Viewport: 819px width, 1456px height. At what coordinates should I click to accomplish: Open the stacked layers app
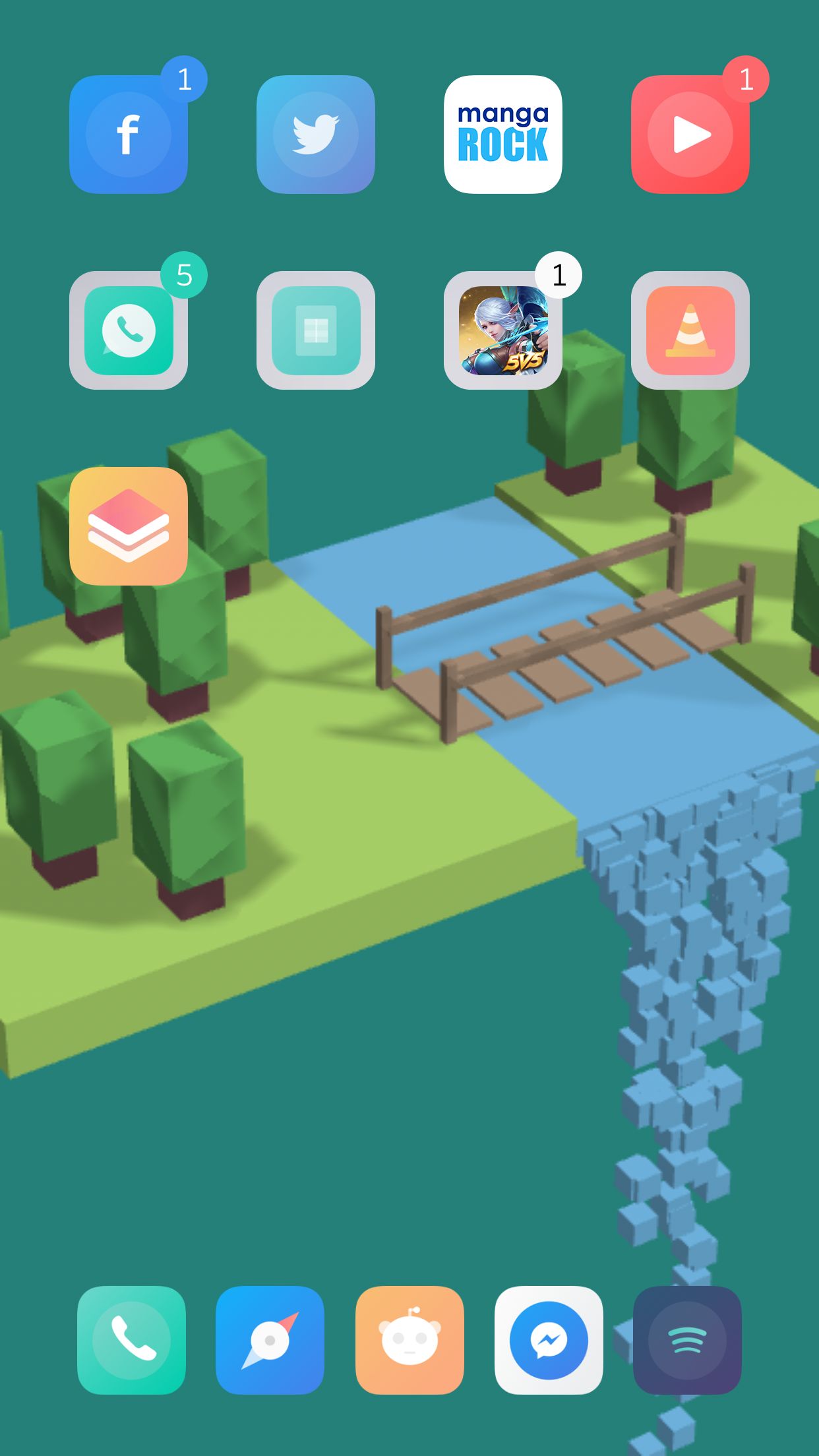tap(129, 526)
